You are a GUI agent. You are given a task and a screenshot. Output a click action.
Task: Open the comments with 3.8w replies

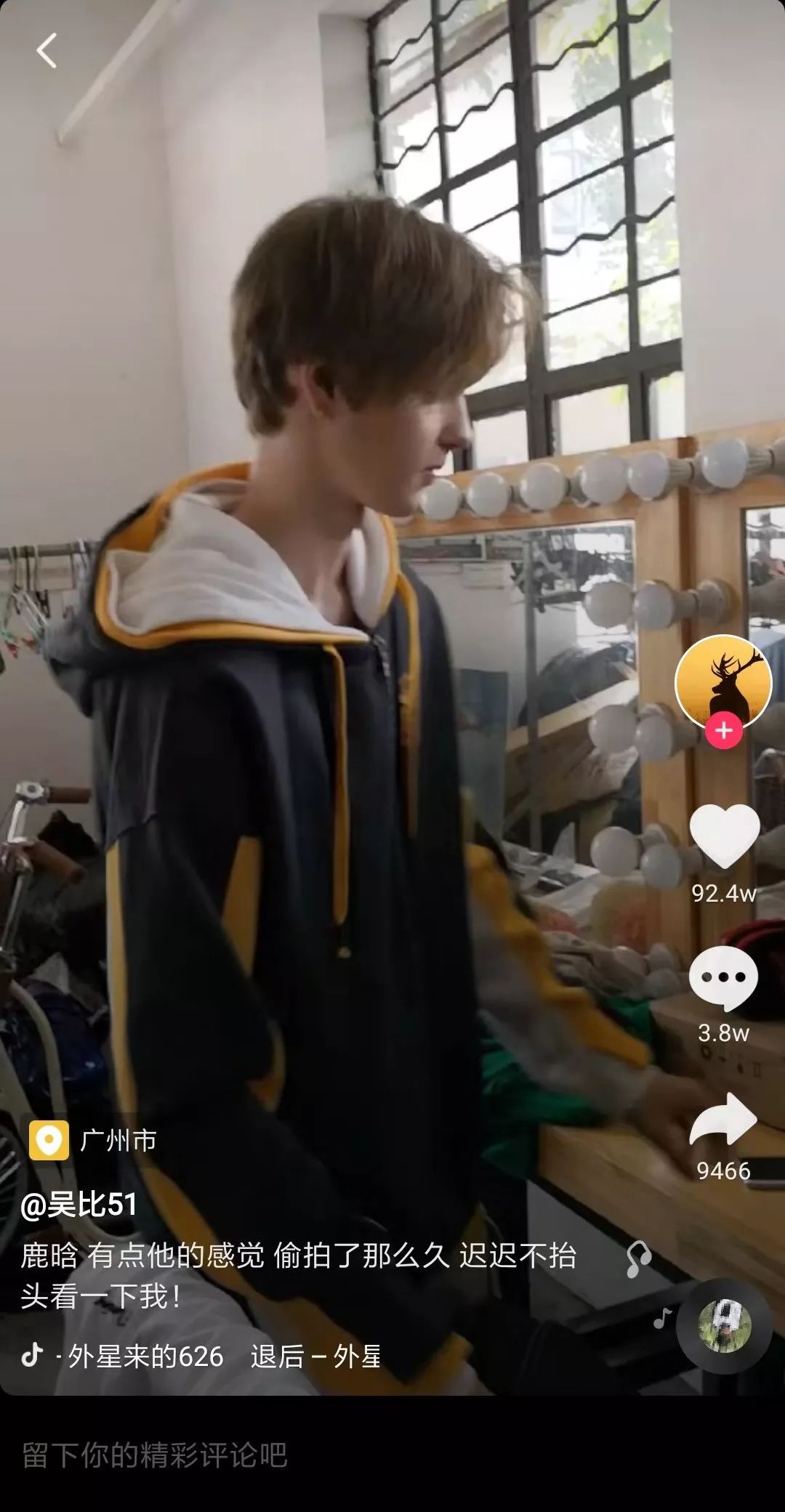coord(723,978)
